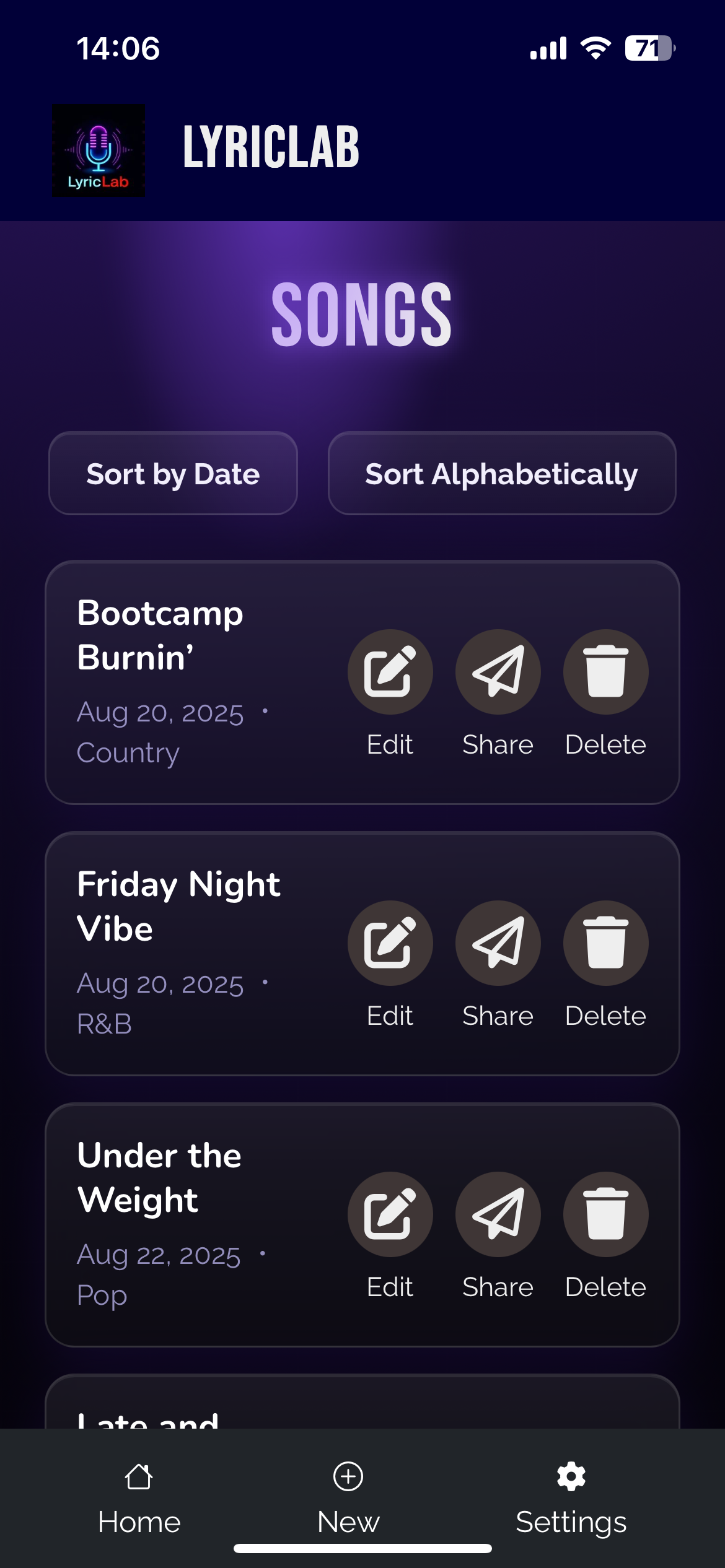This screenshot has height=1568, width=725.
Task: Delete the Under the Weight song
Action: (605, 1213)
